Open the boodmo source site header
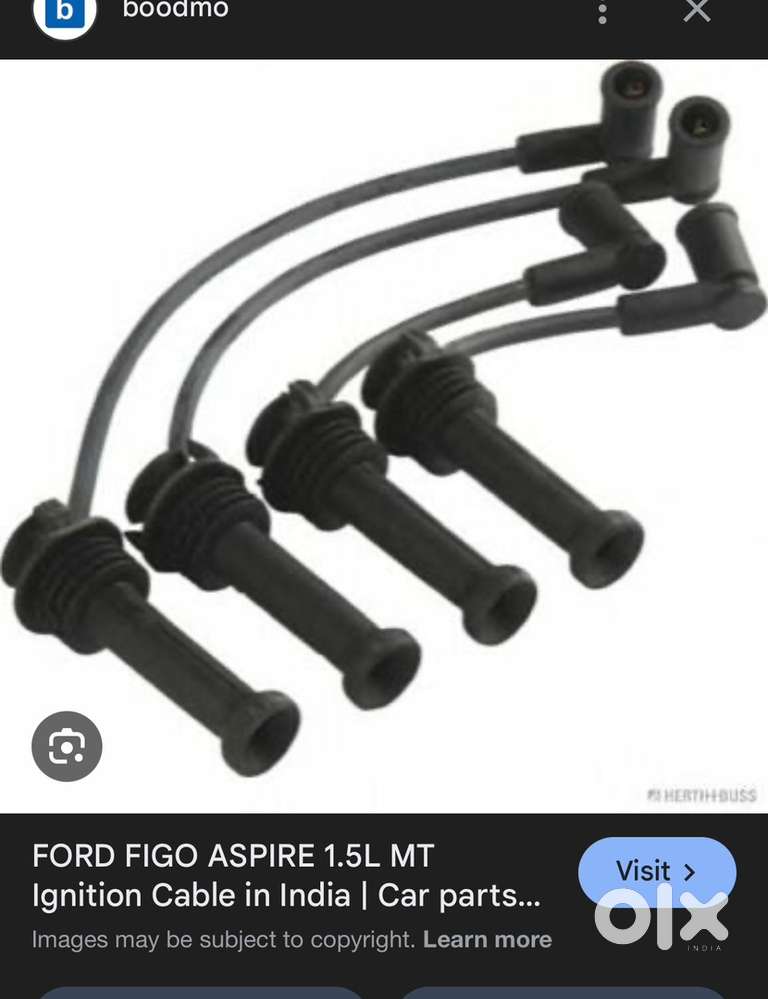 point(174,11)
